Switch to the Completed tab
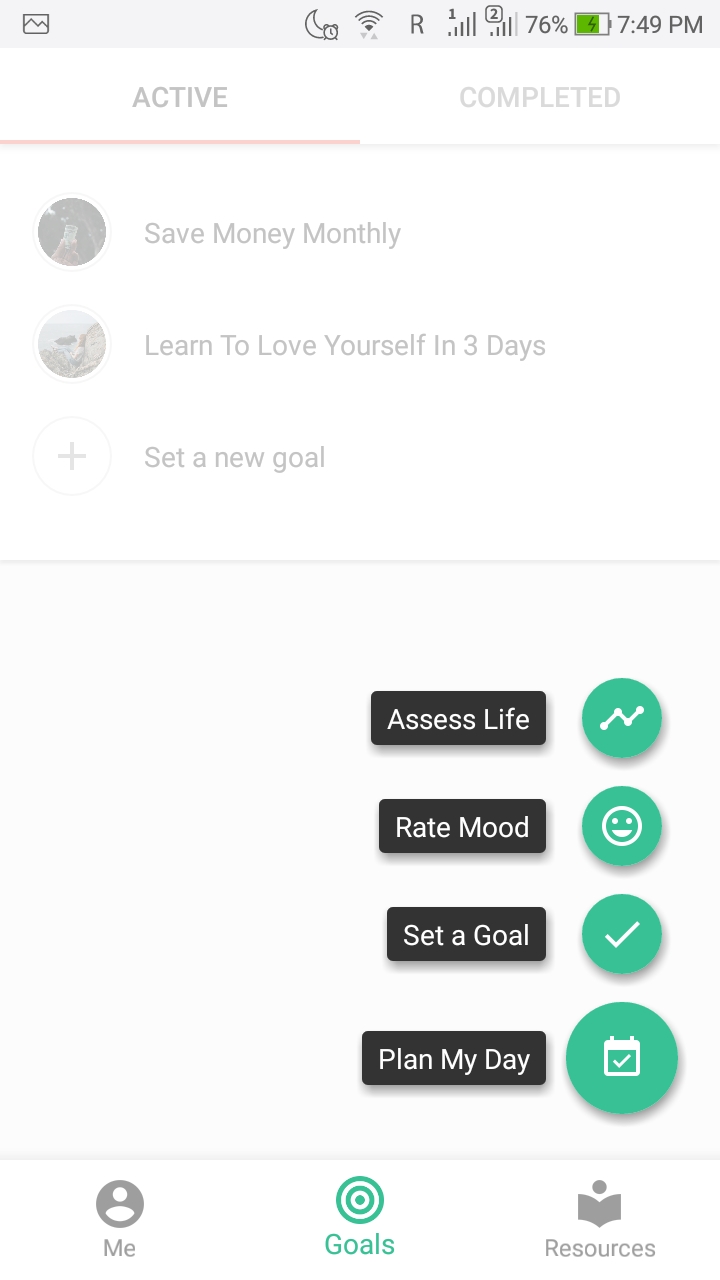This screenshot has height=1280, width=720. 539,97
